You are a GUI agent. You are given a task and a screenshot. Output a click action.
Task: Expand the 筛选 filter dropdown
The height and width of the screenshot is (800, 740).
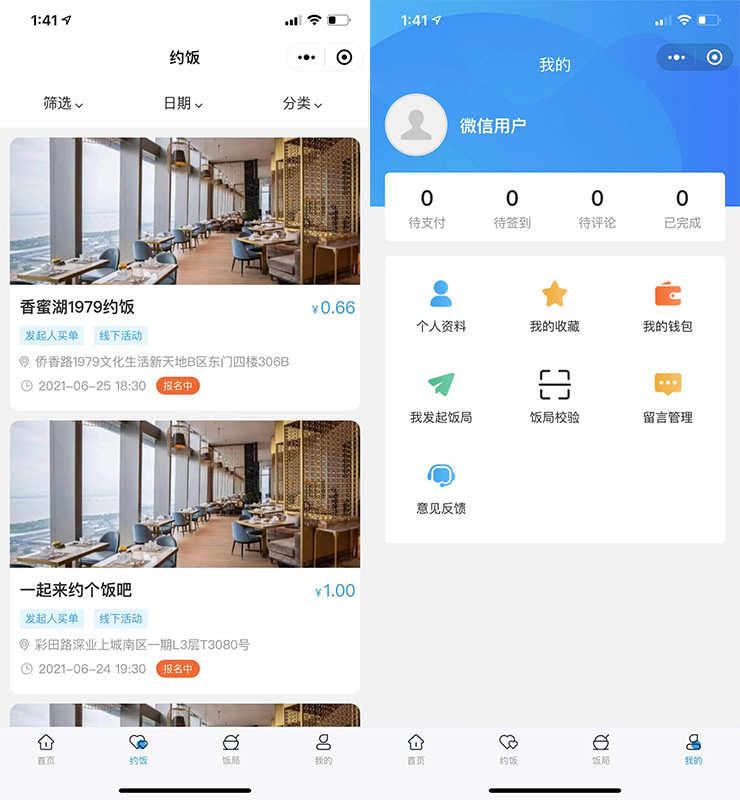pyautogui.click(x=63, y=103)
